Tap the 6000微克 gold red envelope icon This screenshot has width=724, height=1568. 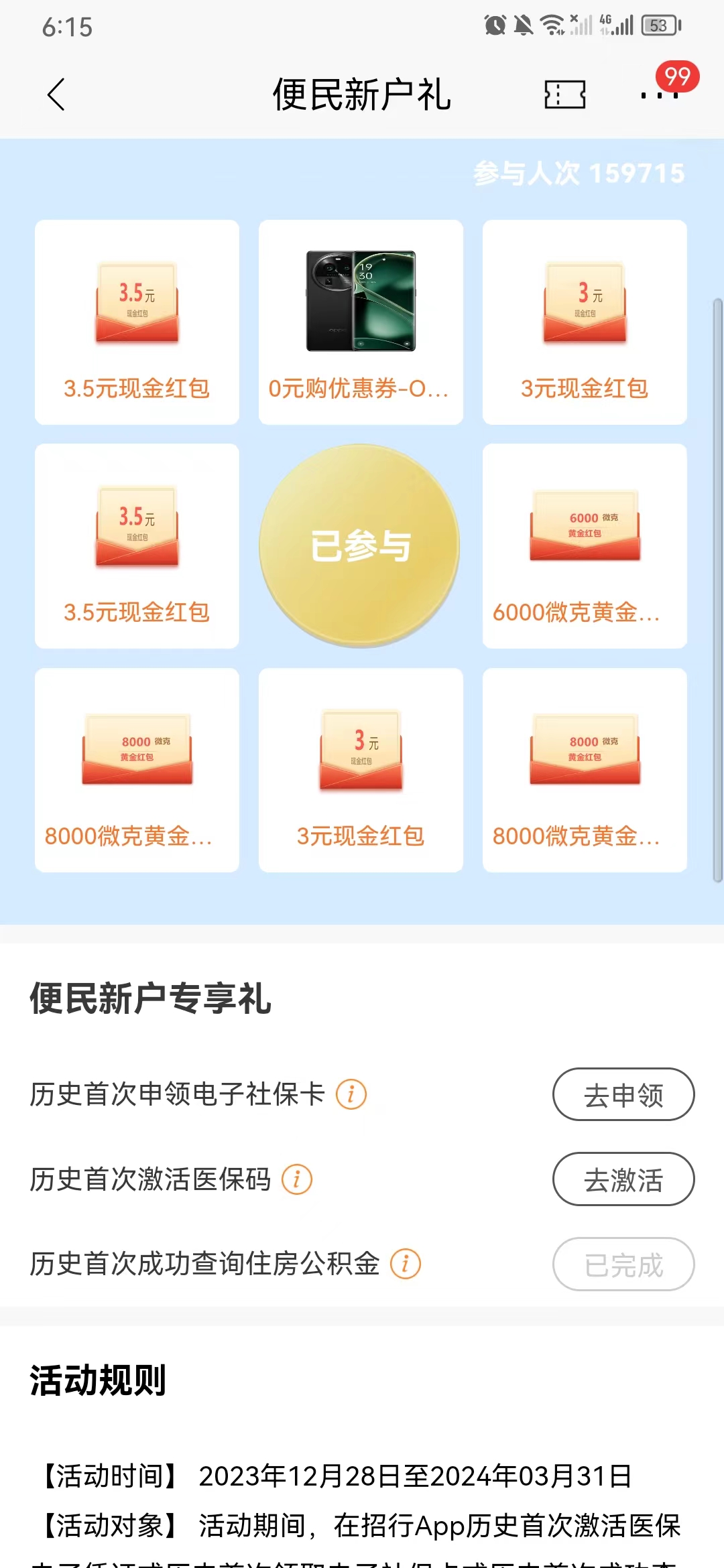tap(584, 529)
